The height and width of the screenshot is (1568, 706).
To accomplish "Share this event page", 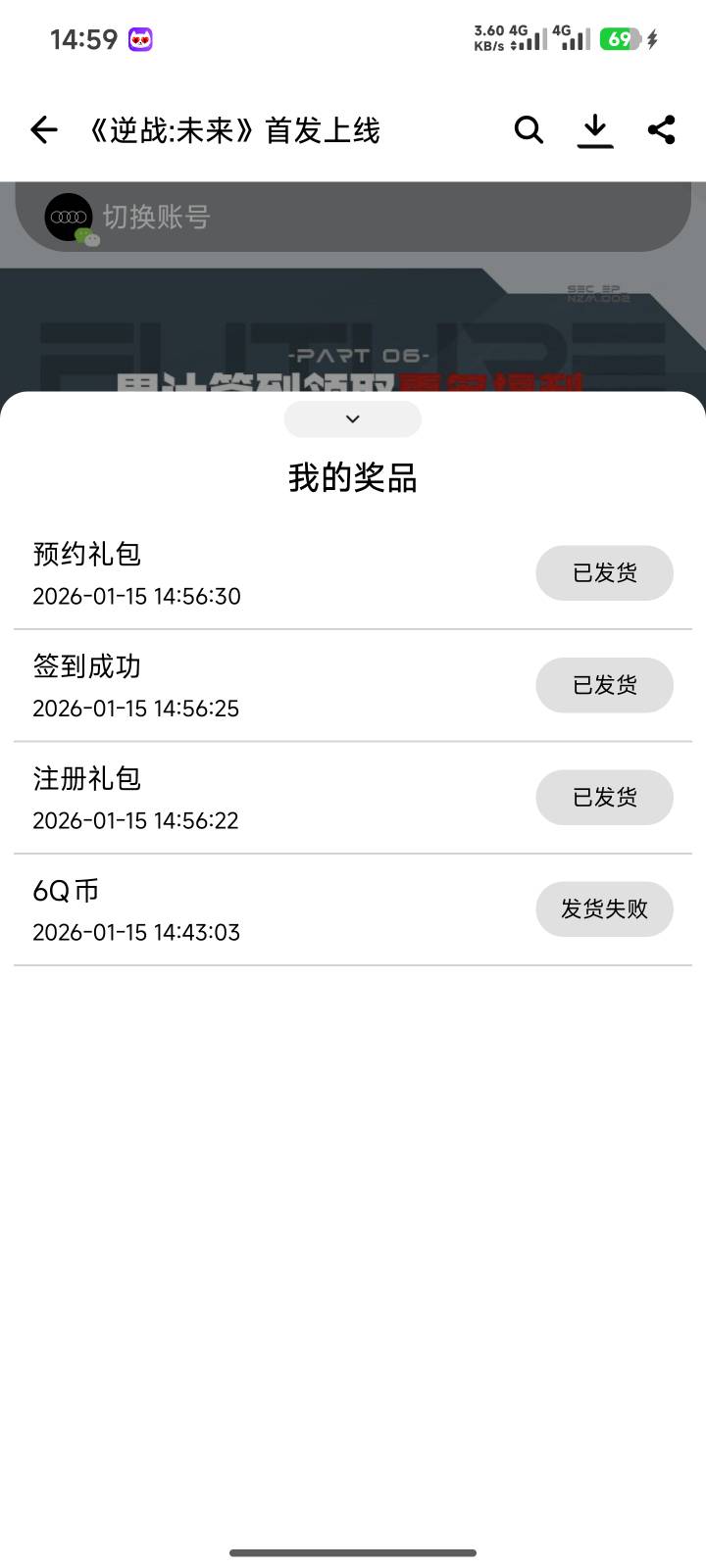I will (x=661, y=129).
